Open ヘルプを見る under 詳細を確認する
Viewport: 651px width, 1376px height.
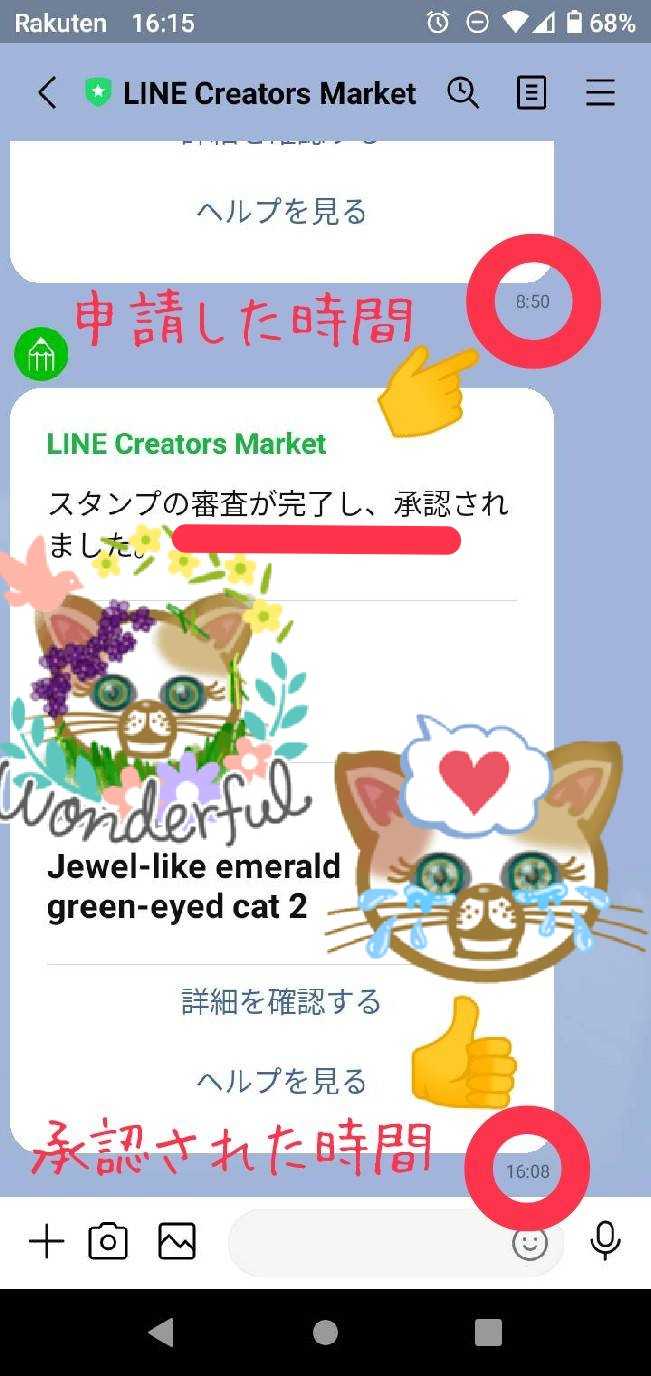click(x=281, y=1080)
